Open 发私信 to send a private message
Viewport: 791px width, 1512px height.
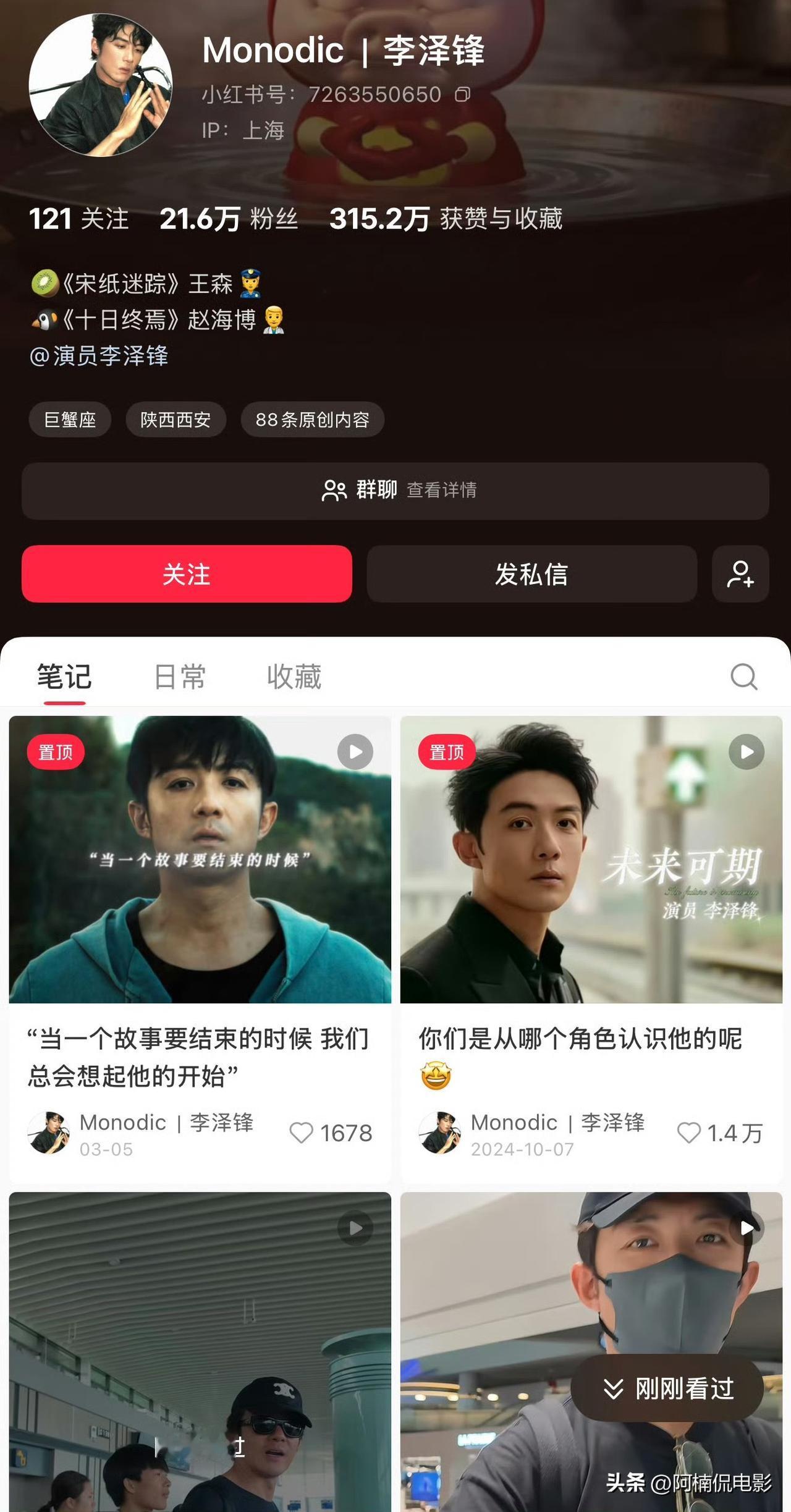531,573
